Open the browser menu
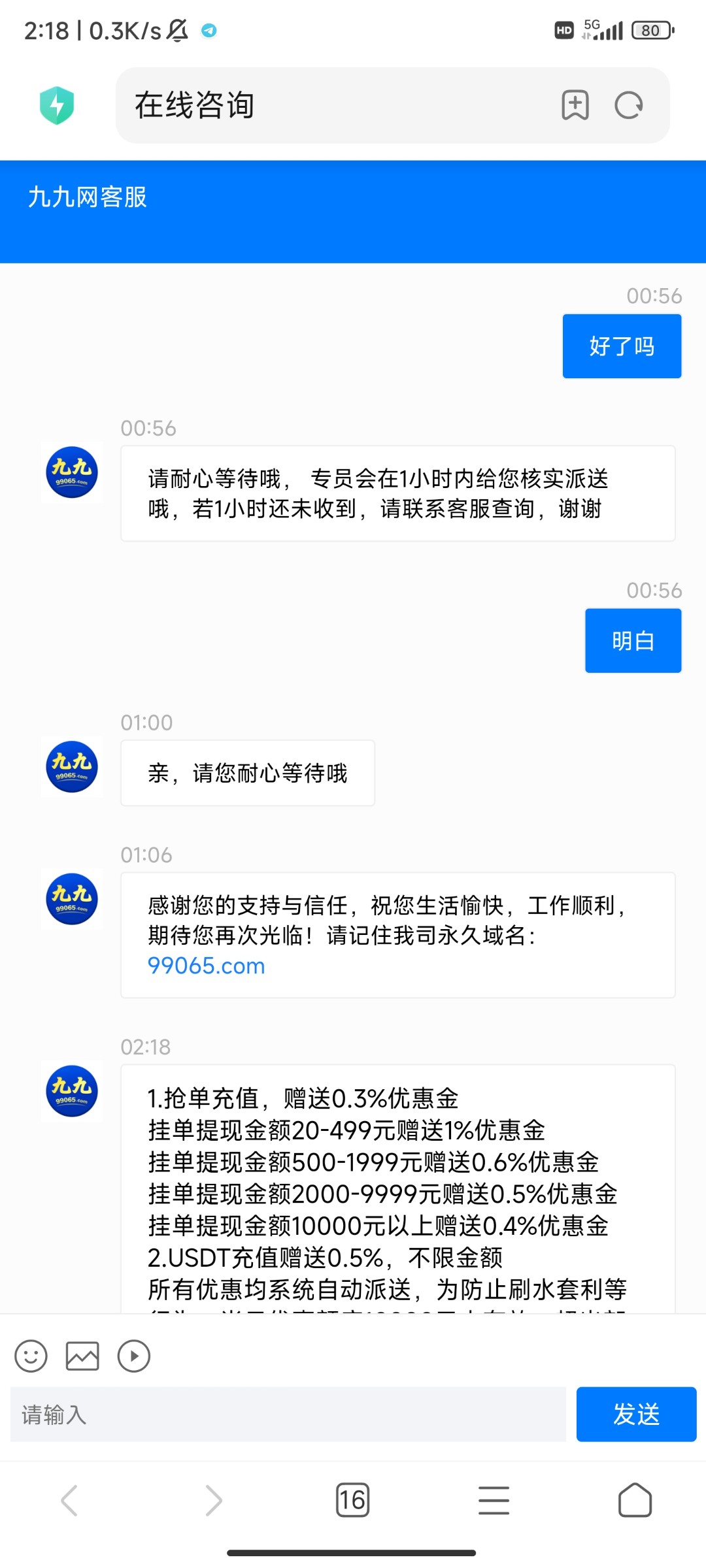This screenshot has width=706, height=1568. [494, 1500]
